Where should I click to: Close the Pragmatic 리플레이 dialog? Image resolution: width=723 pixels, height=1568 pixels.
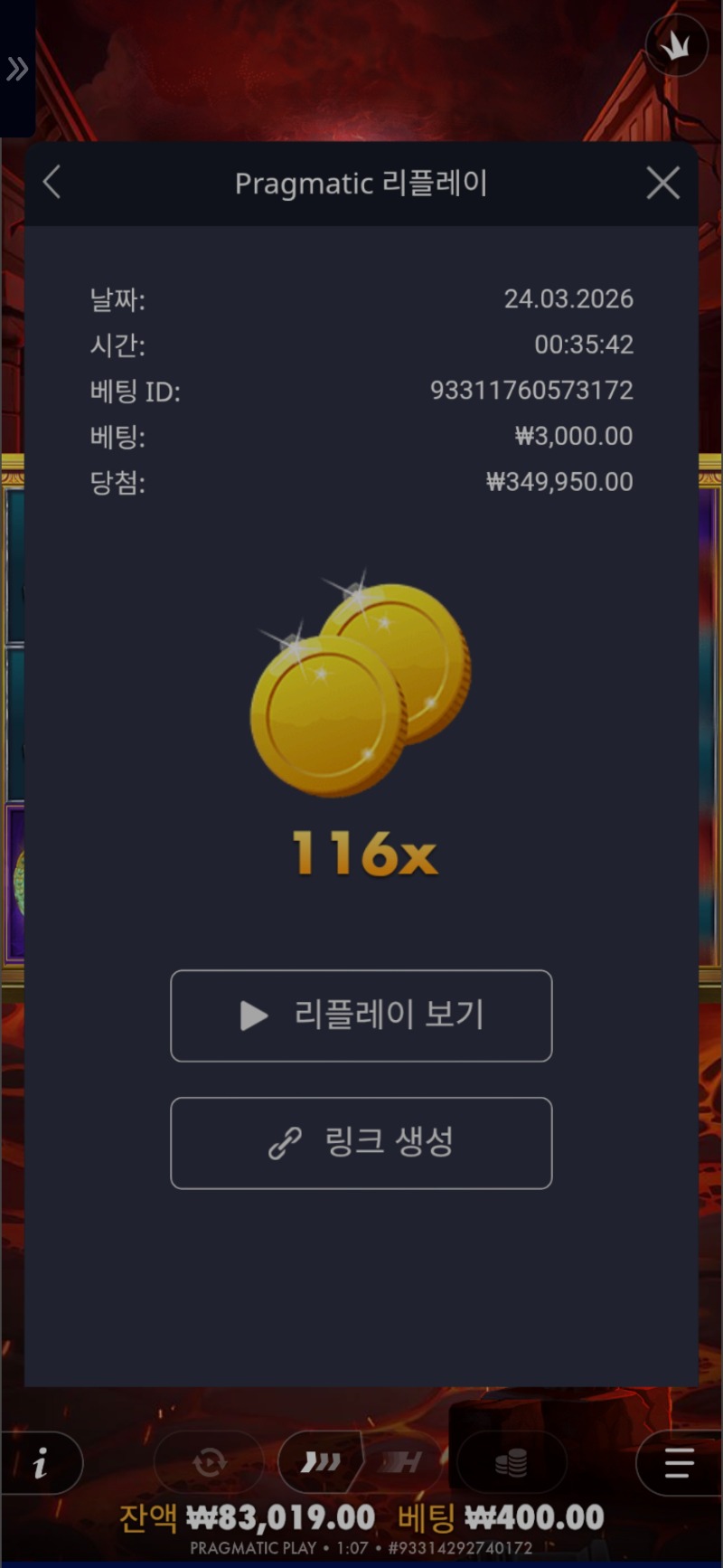pos(663,184)
